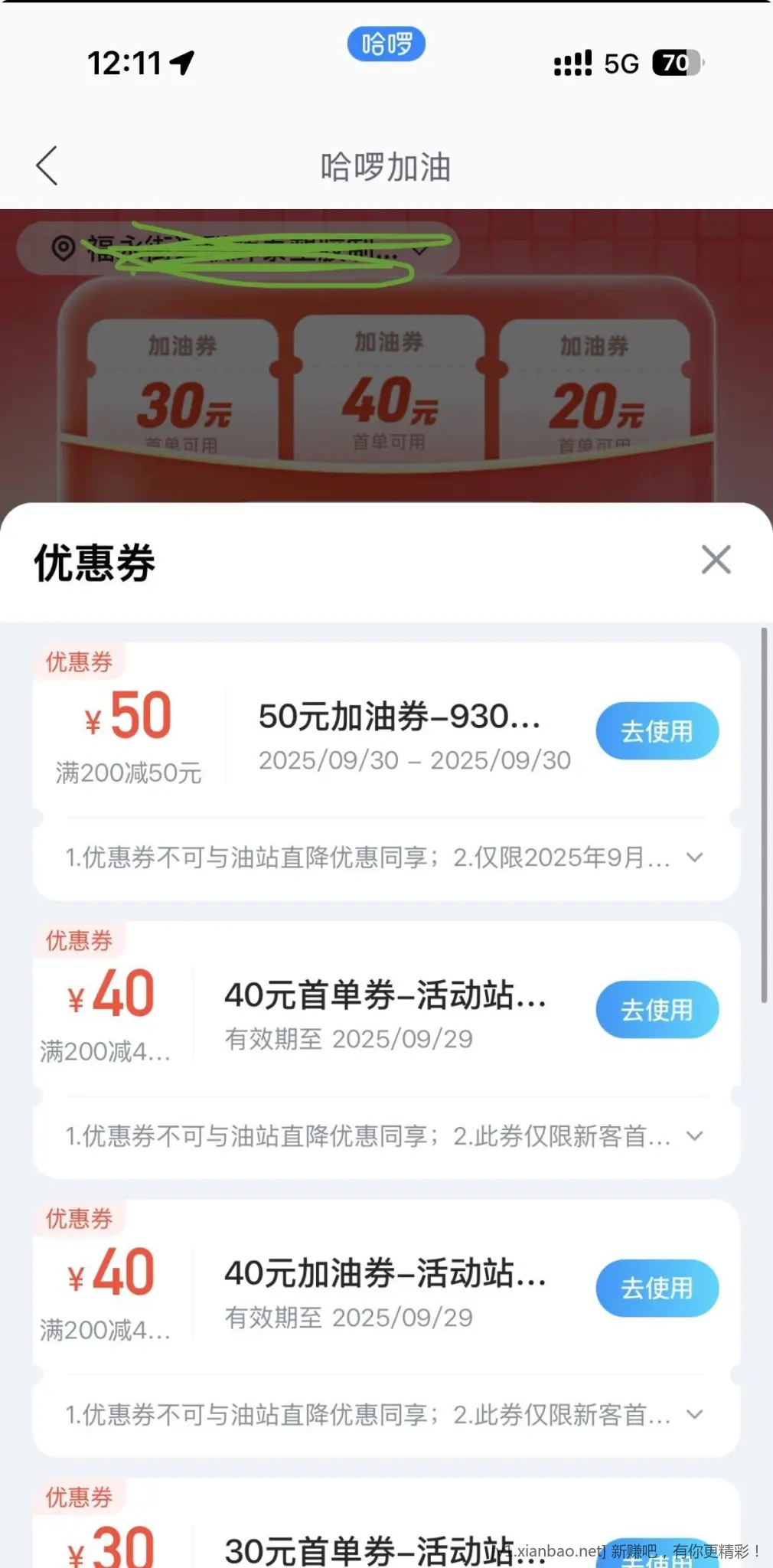Use the 50元加油券 coupon
773x1568 pixels.
657,731
